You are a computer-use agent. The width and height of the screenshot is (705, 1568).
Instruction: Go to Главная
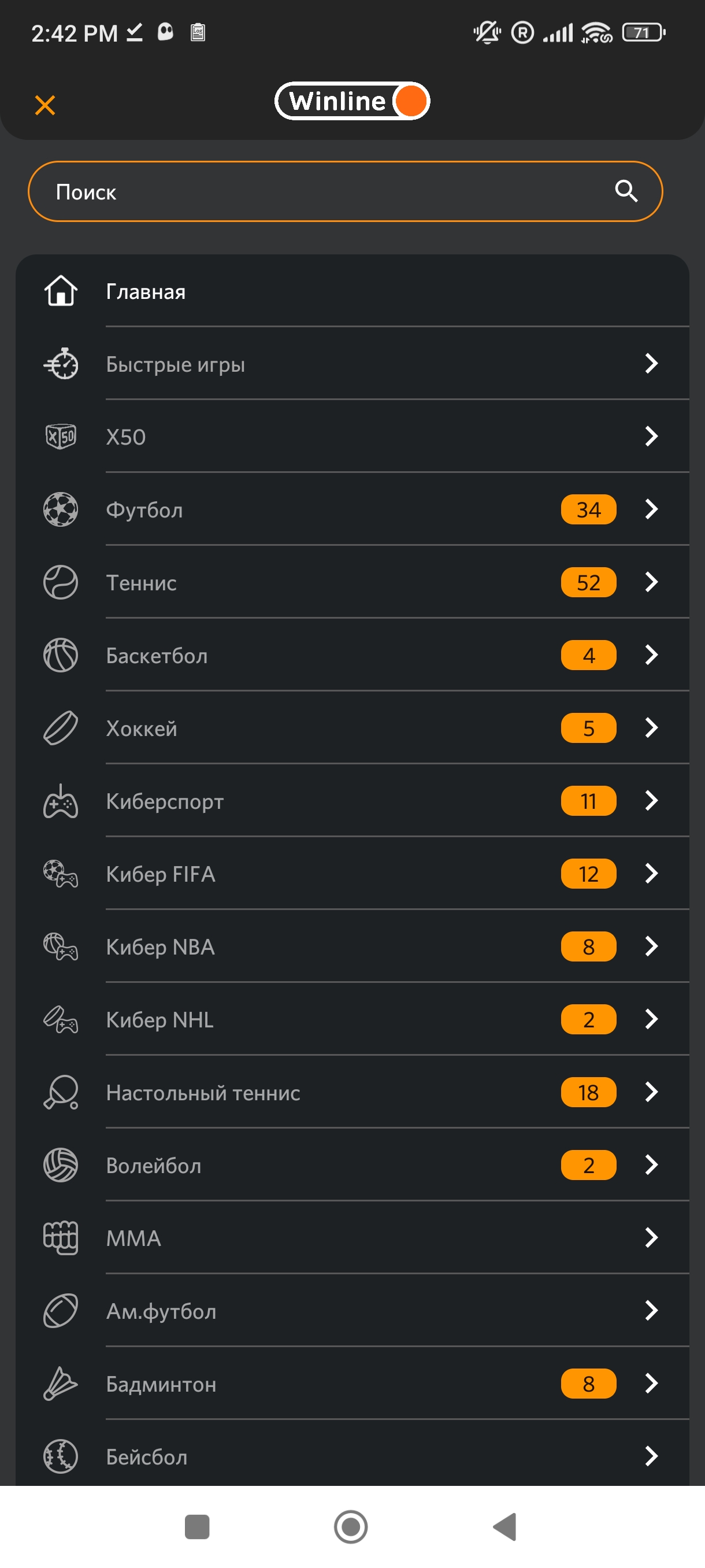pyautogui.click(x=146, y=291)
